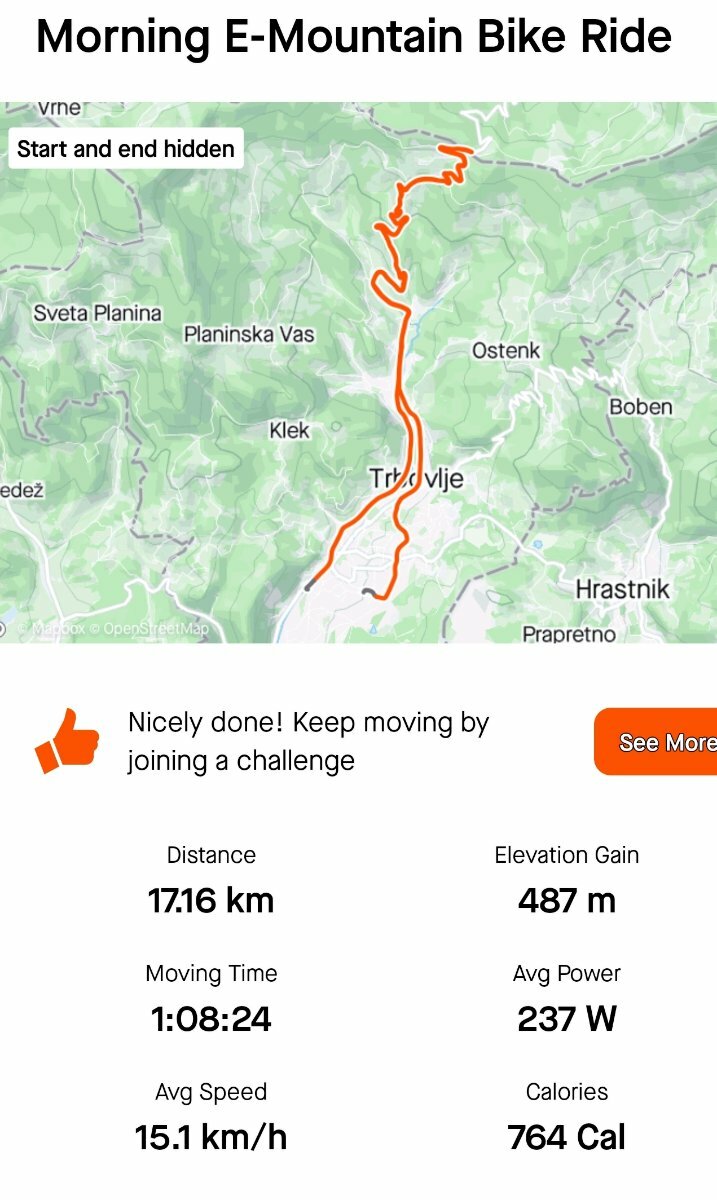717x1200 pixels.
Task: Open the ride route map
Action: coord(358,372)
